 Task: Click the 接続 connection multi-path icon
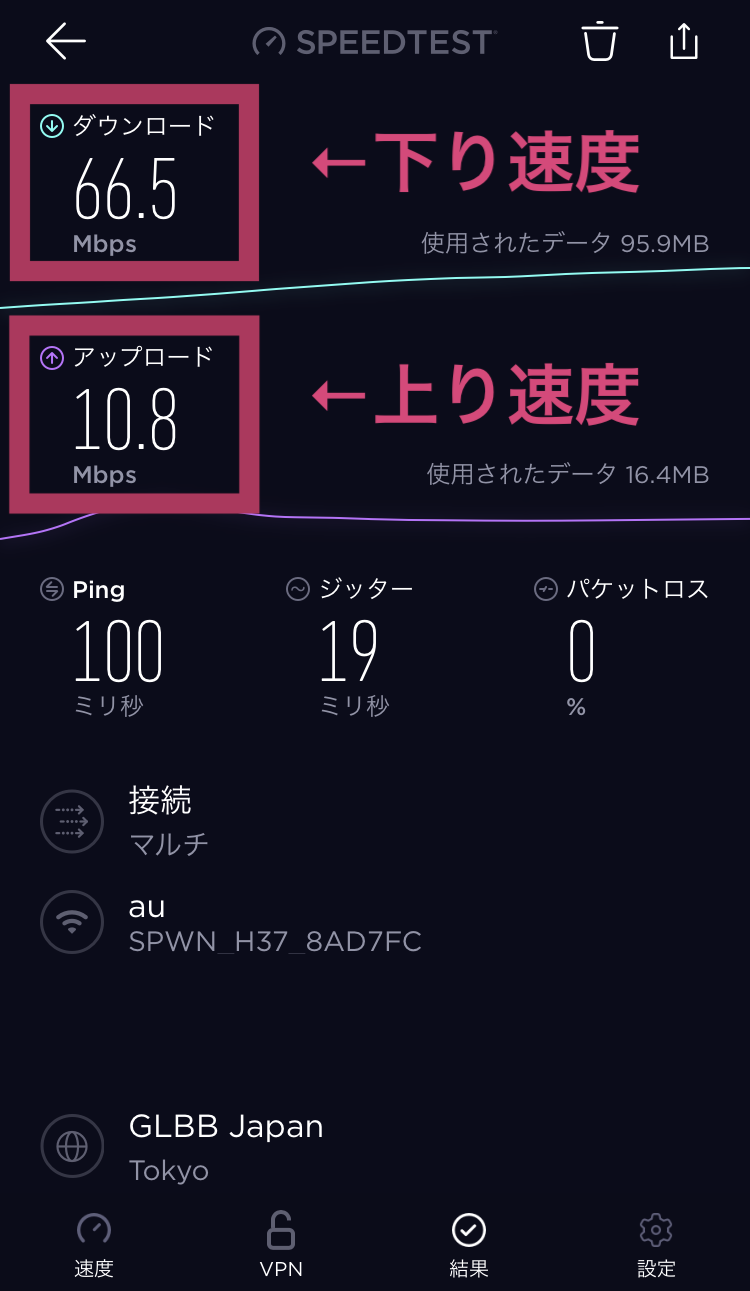(71, 821)
